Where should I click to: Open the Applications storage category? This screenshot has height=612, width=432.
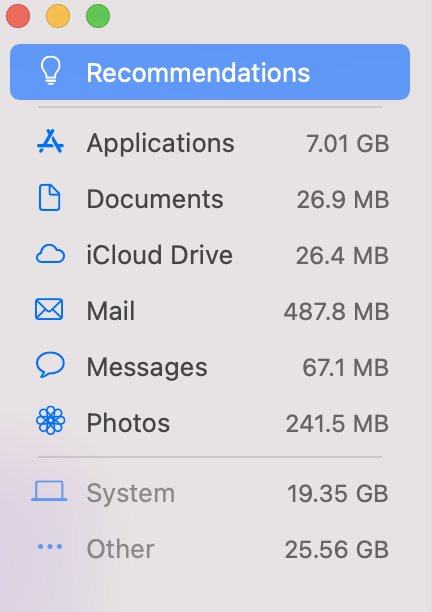pyautogui.click(x=210, y=143)
